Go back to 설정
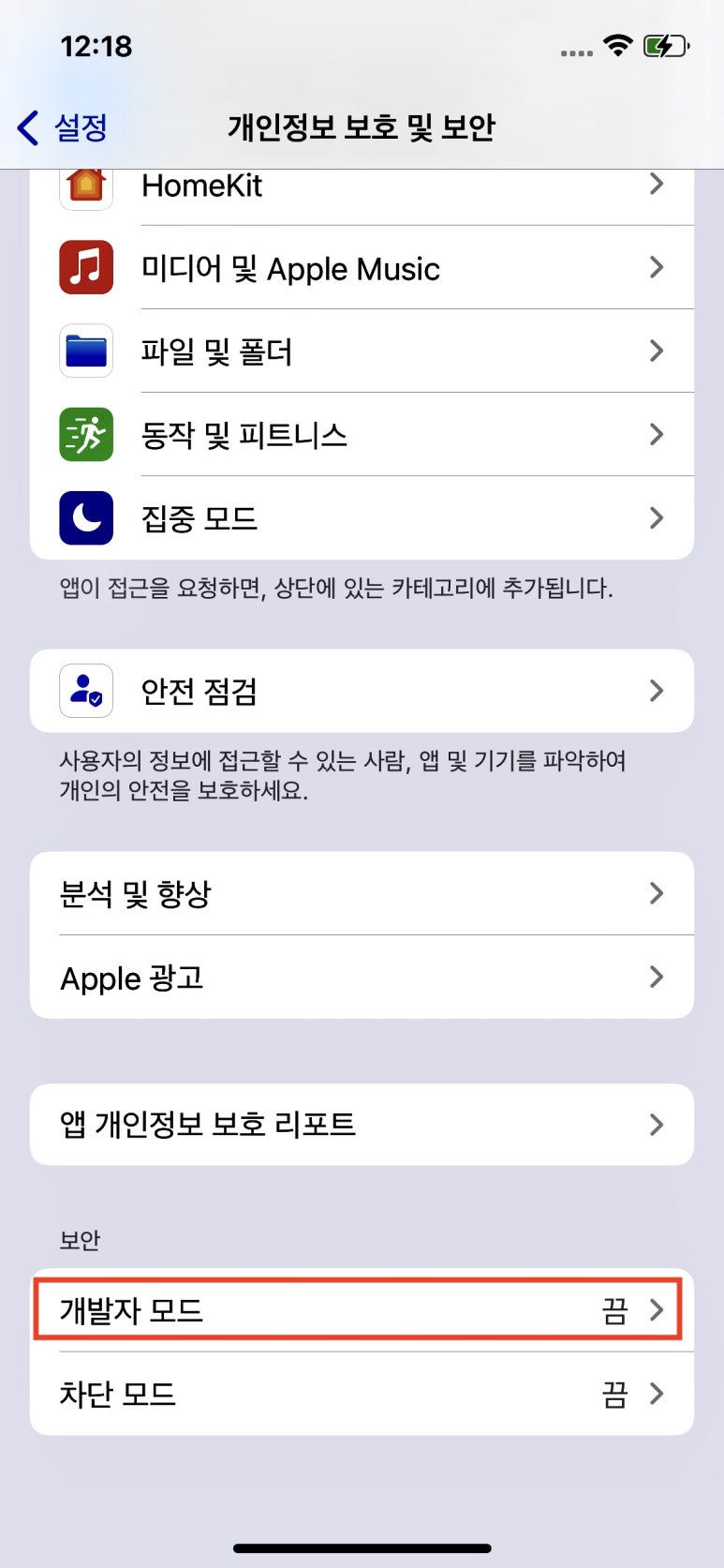Viewport: 724px width, 1568px height. tap(64, 127)
